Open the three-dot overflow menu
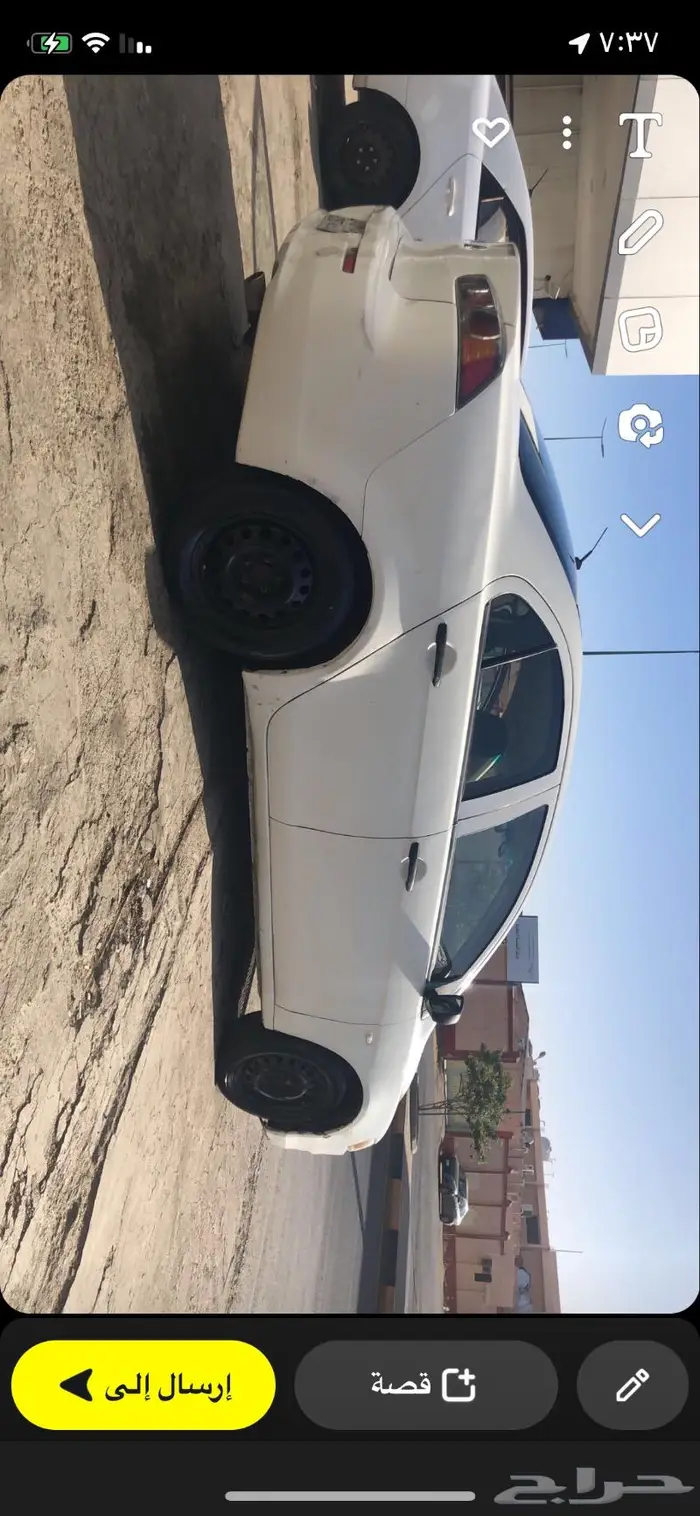The height and width of the screenshot is (1516, 700). coord(567,132)
